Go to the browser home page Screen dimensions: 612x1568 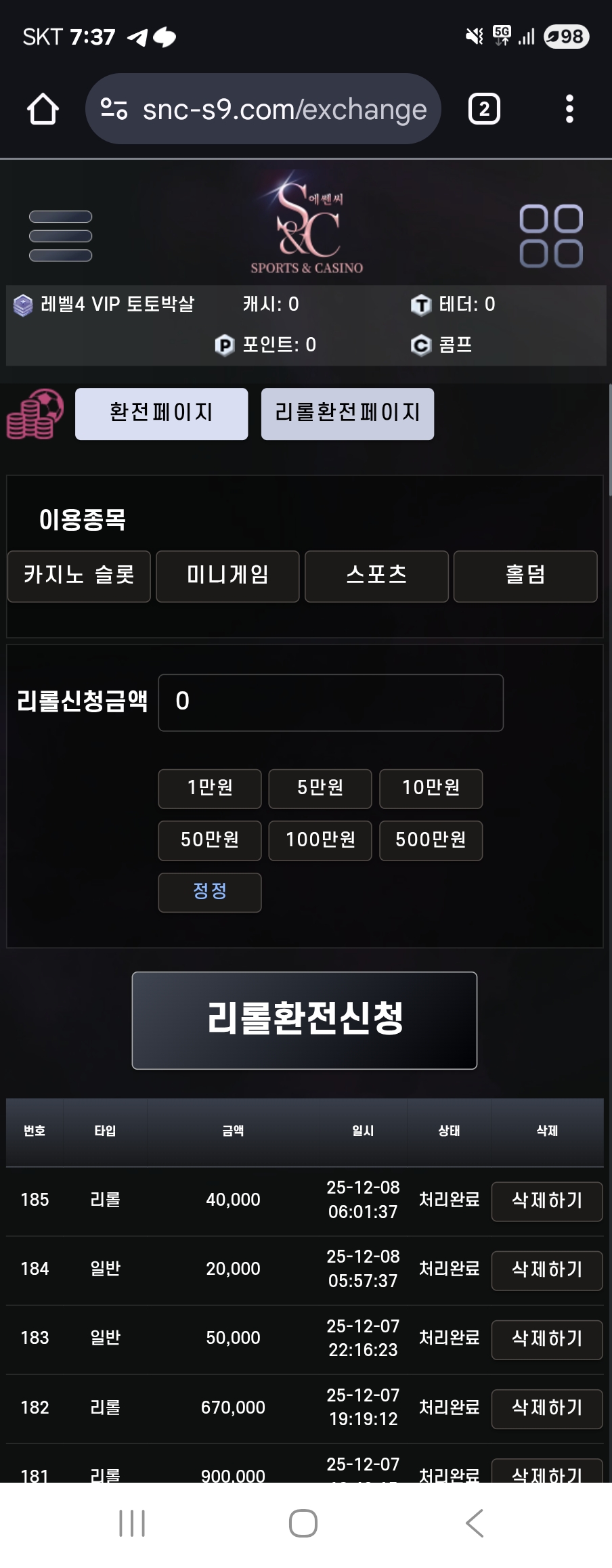tap(43, 109)
